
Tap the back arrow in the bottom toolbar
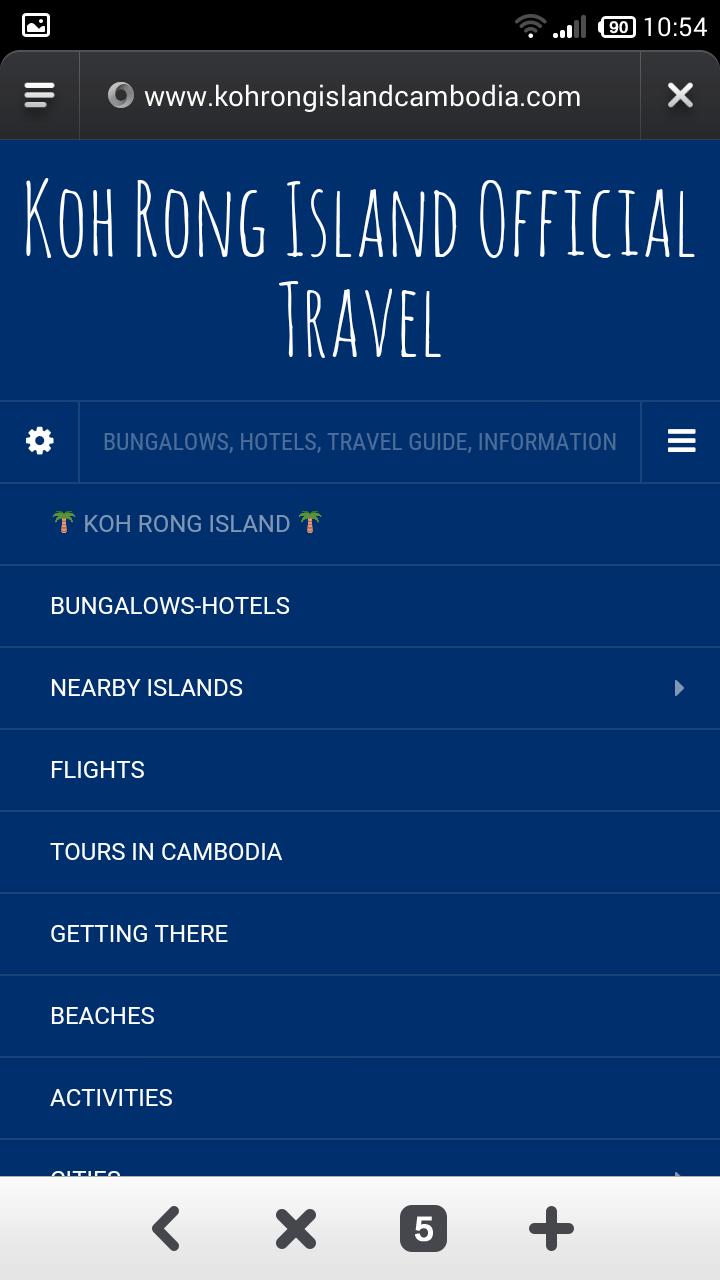click(x=167, y=1228)
